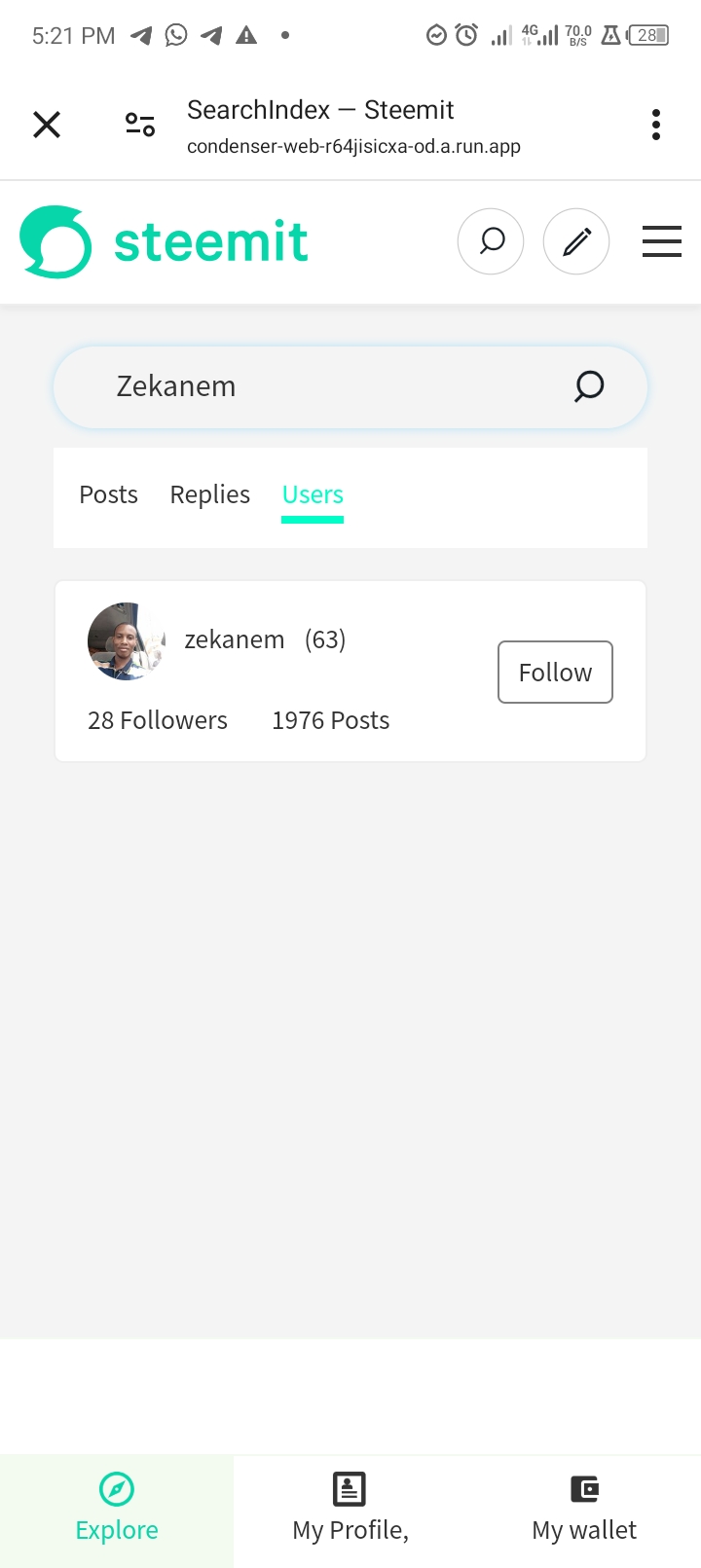The height and width of the screenshot is (1568, 701).
Task: Tap the Steemit header search icon
Action: pos(491,241)
